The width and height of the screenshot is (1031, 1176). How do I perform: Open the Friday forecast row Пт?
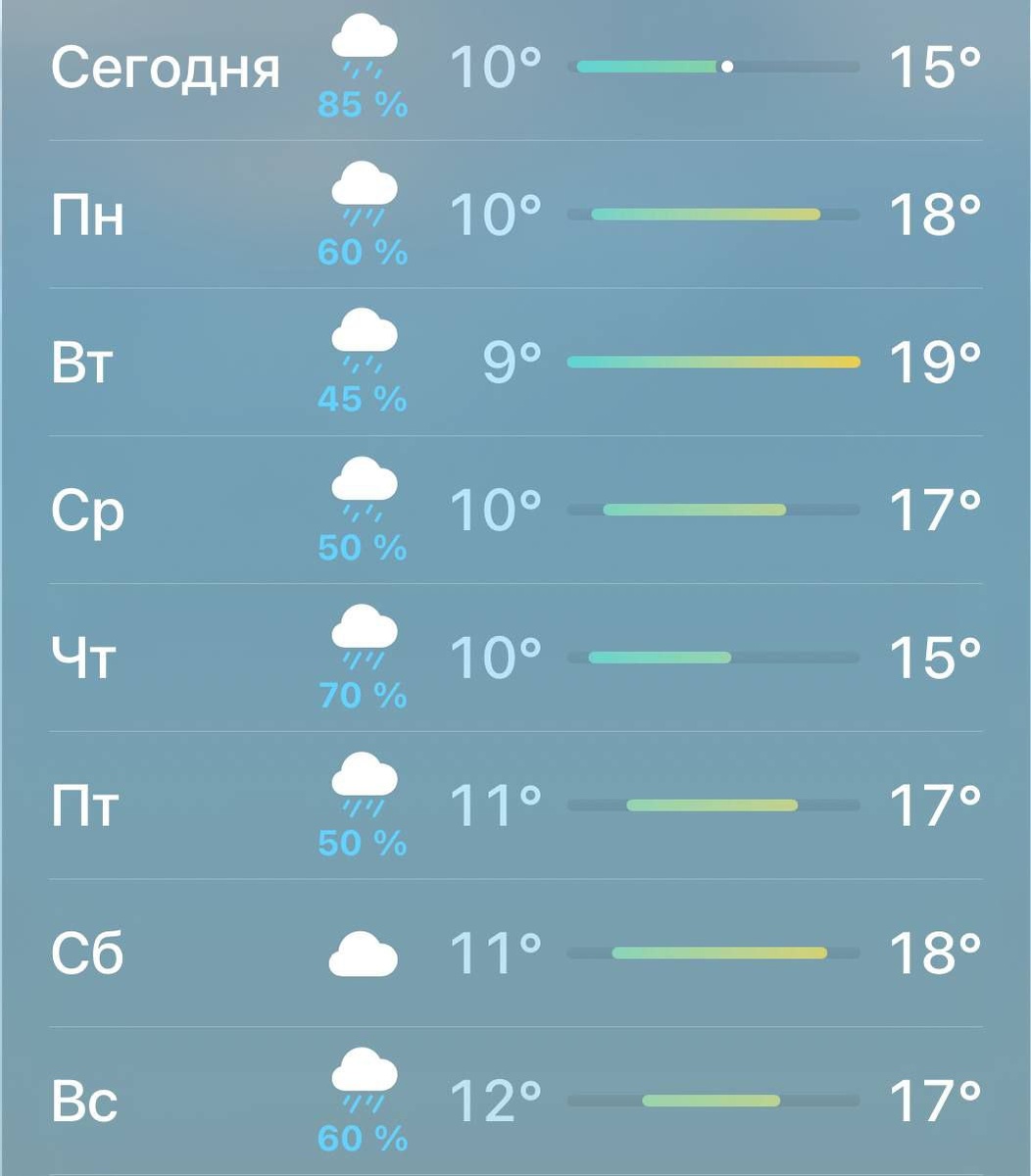[x=515, y=806]
